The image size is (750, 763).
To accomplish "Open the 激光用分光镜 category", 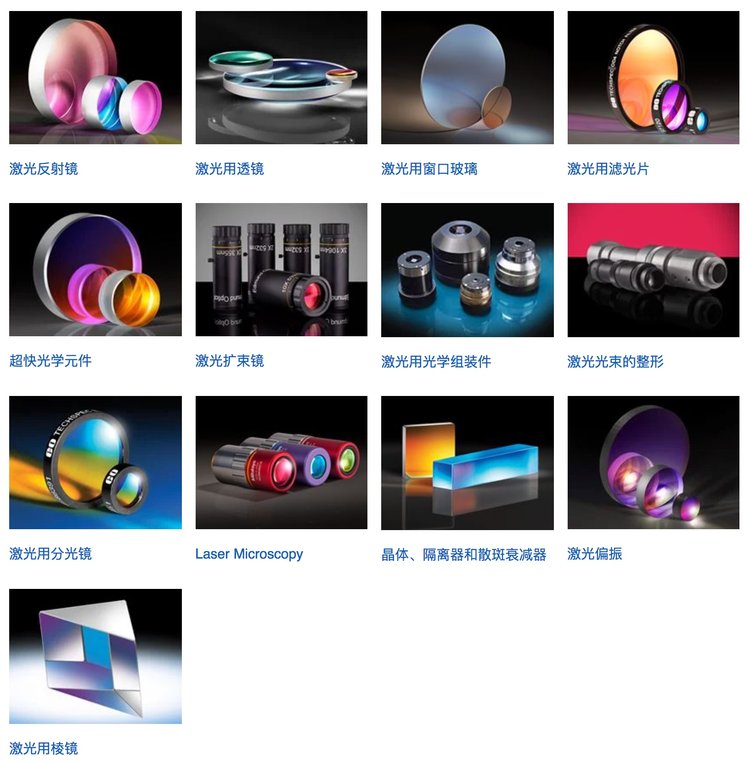I will click(x=50, y=554).
